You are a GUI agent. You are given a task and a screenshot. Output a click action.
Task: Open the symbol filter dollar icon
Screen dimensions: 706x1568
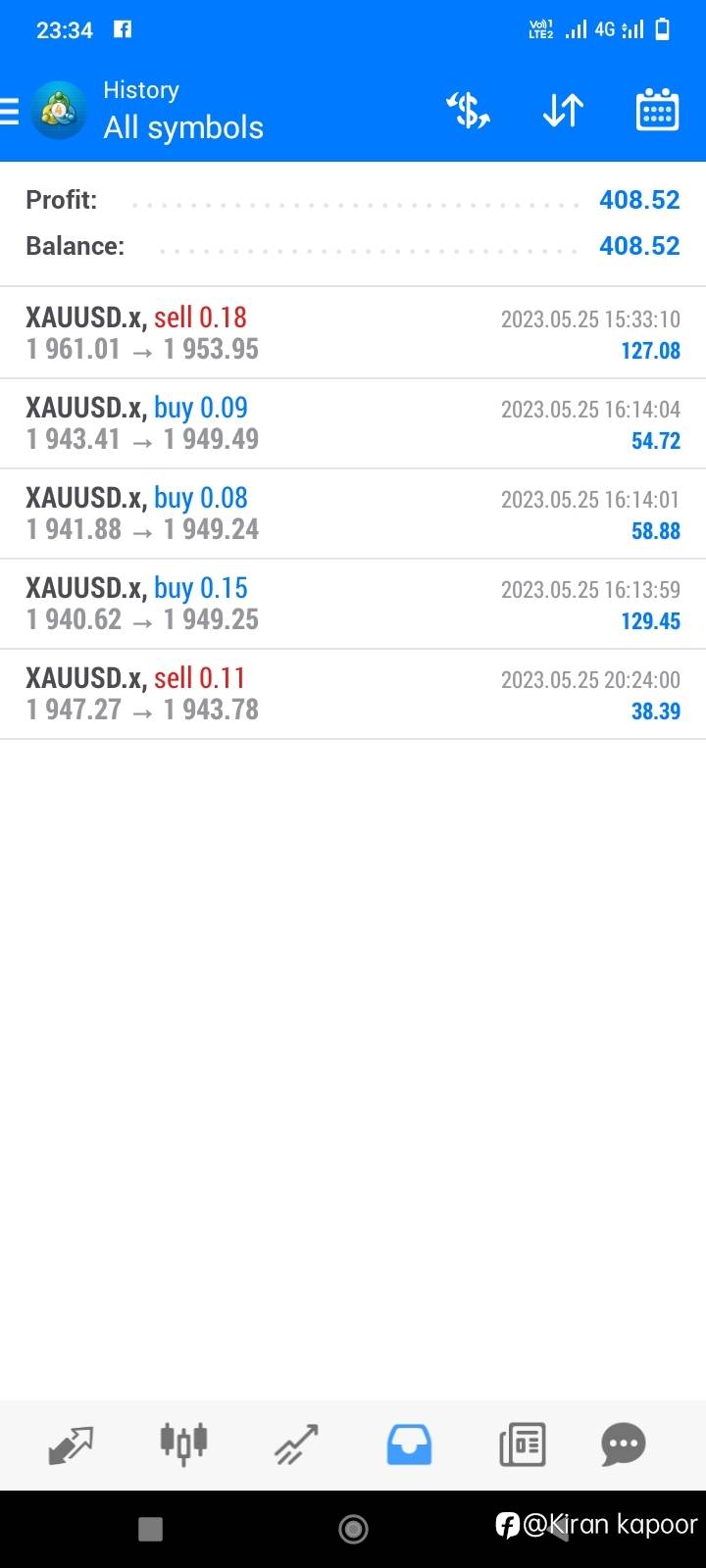(x=468, y=111)
